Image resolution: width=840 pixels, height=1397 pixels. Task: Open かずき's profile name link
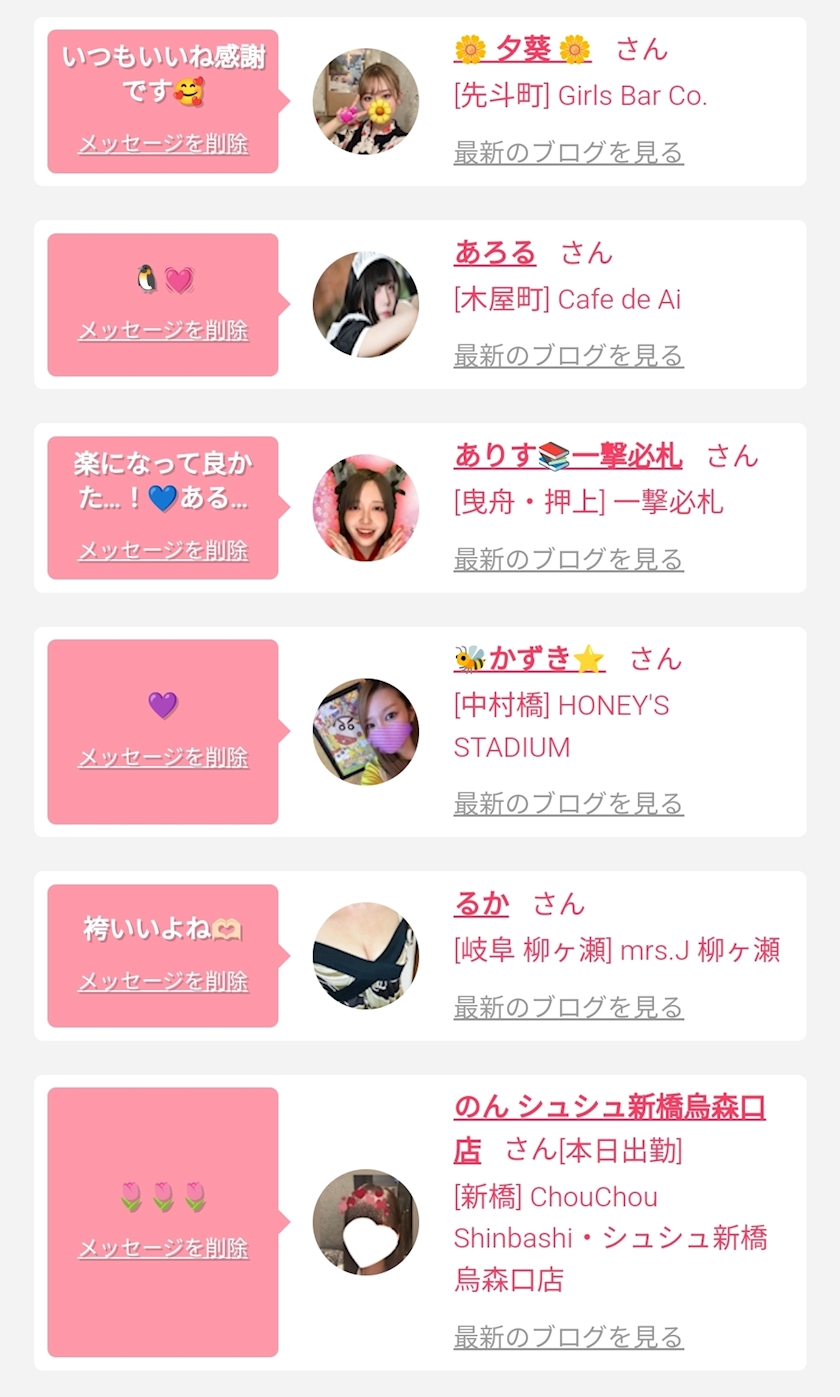pos(530,659)
